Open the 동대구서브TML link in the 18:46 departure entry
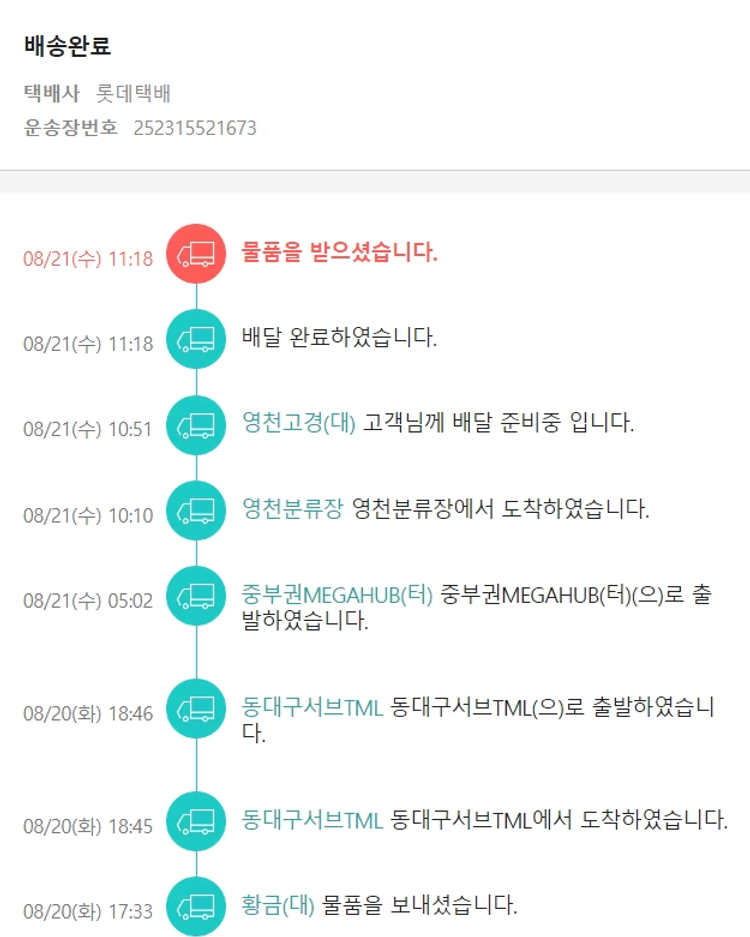 tap(312, 708)
